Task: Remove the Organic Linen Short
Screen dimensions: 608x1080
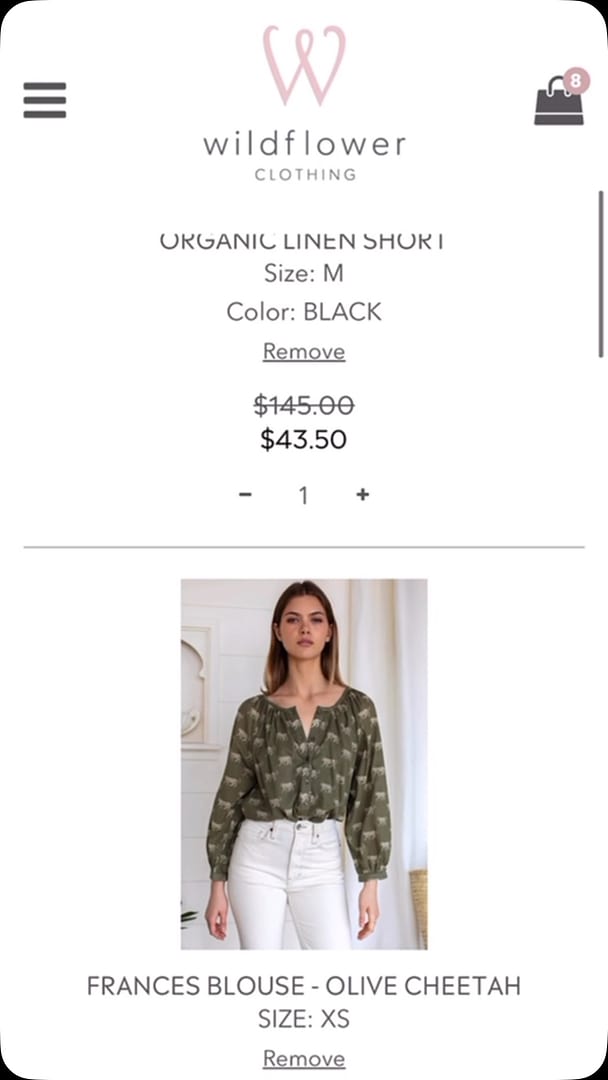Action: (304, 351)
